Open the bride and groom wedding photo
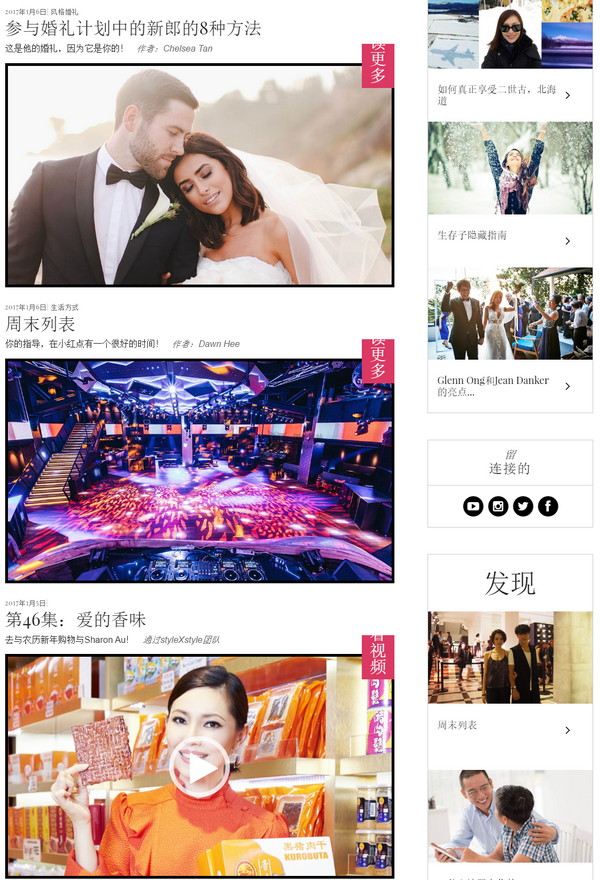The height and width of the screenshot is (880, 600). click(199, 176)
